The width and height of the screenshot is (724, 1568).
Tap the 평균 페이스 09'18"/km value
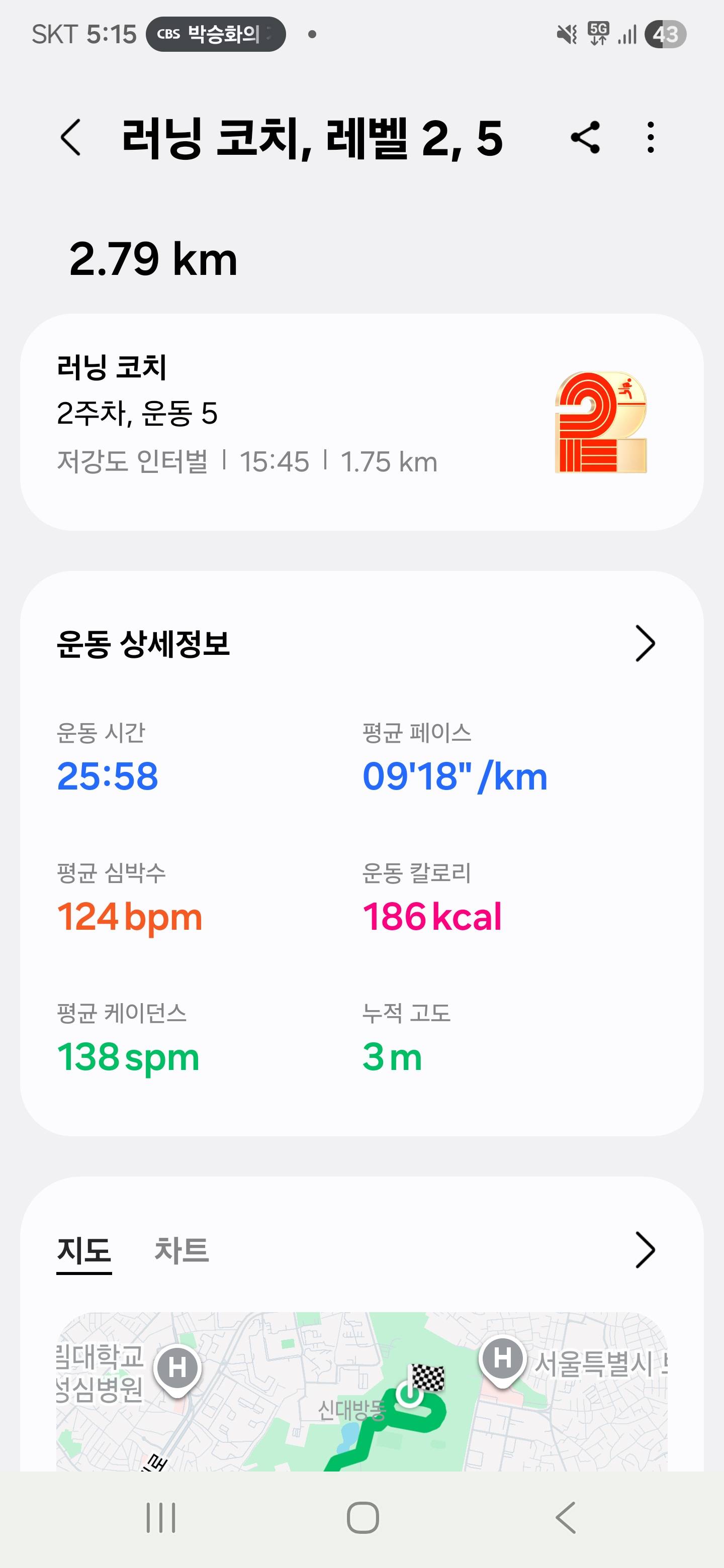pyautogui.click(x=455, y=775)
